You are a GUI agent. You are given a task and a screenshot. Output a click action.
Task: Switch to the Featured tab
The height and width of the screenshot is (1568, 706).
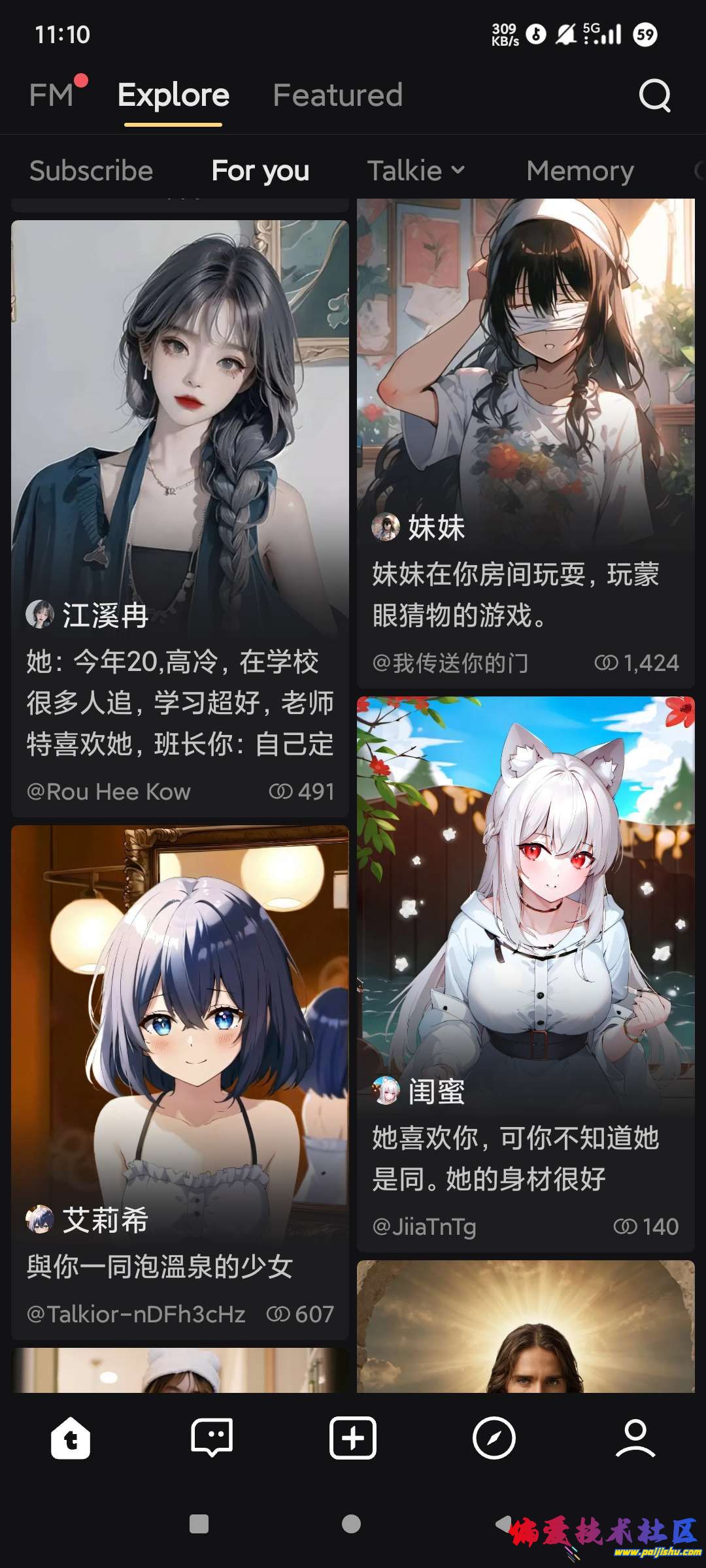337,95
